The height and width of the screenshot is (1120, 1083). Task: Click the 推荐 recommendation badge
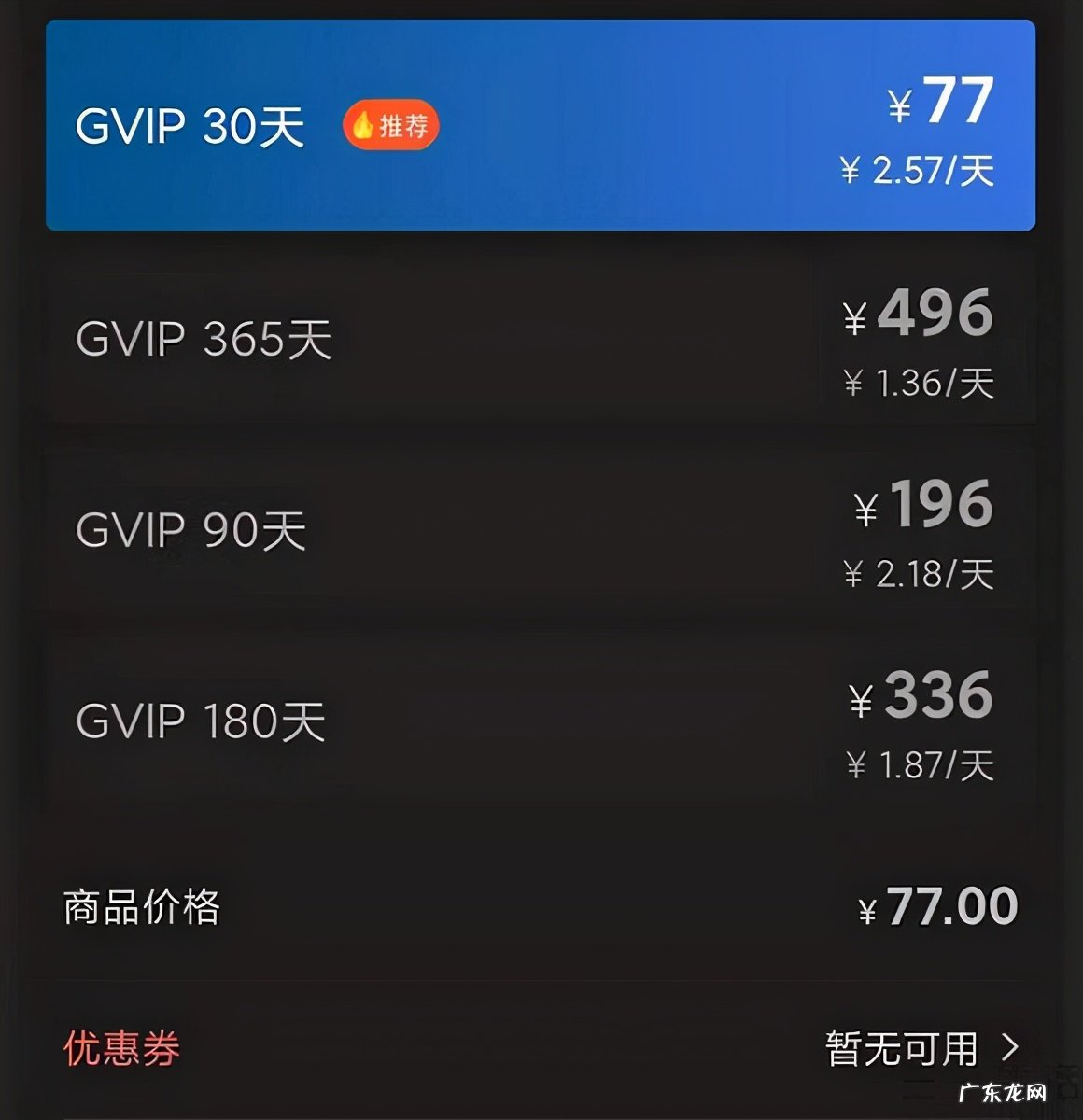392,124
